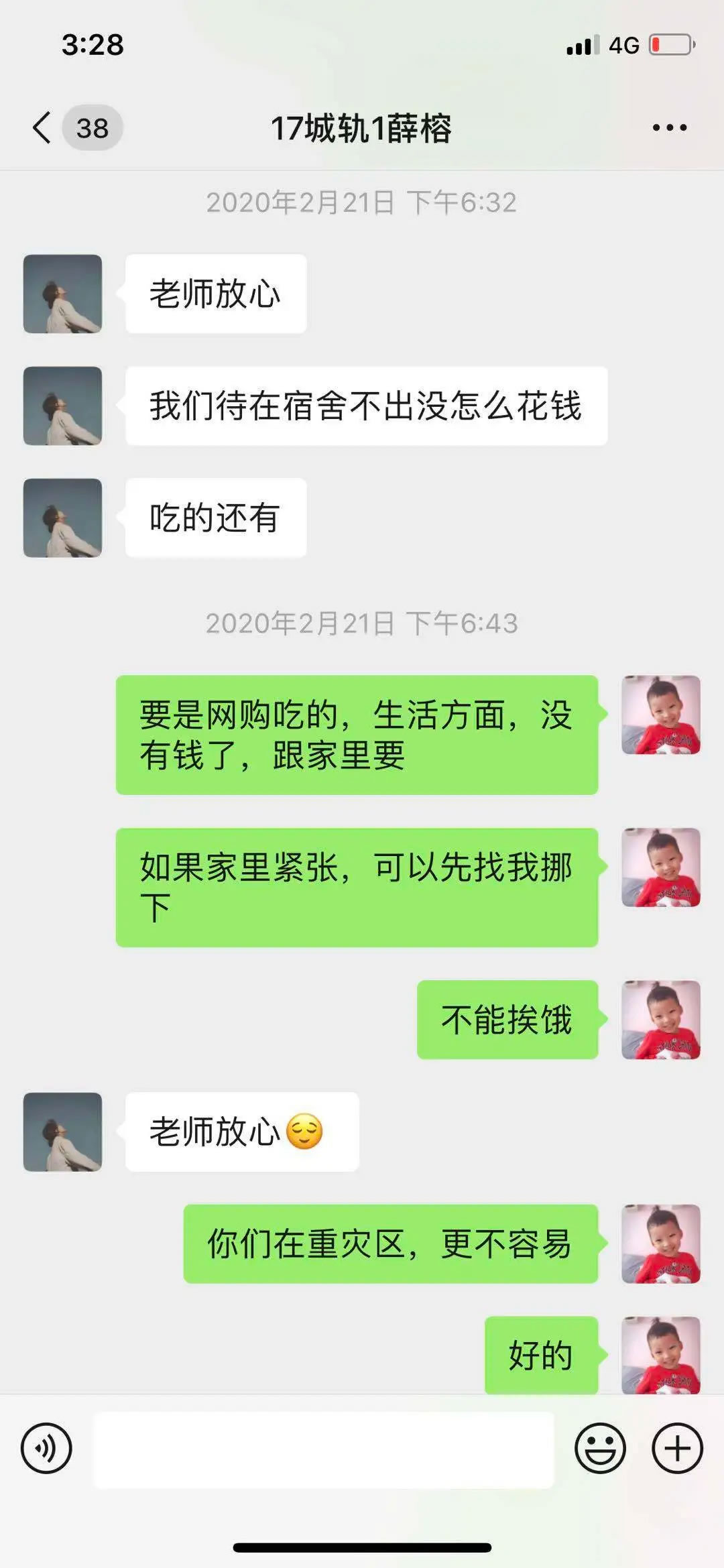Tap the message text field
This screenshot has width=724, height=1568.
coord(323,1449)
